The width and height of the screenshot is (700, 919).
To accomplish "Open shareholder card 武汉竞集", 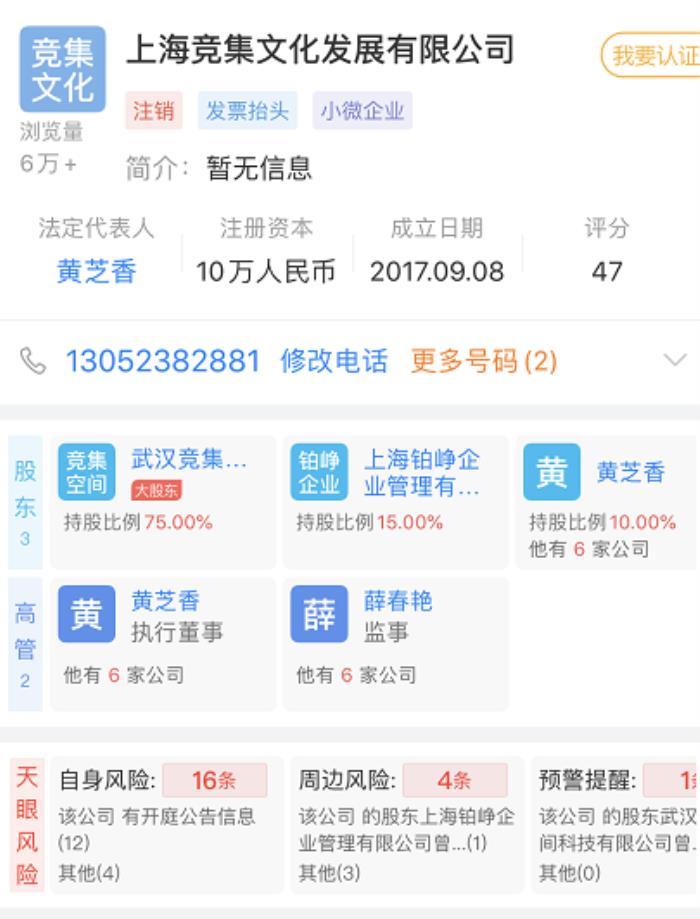I will pos(163,501).
